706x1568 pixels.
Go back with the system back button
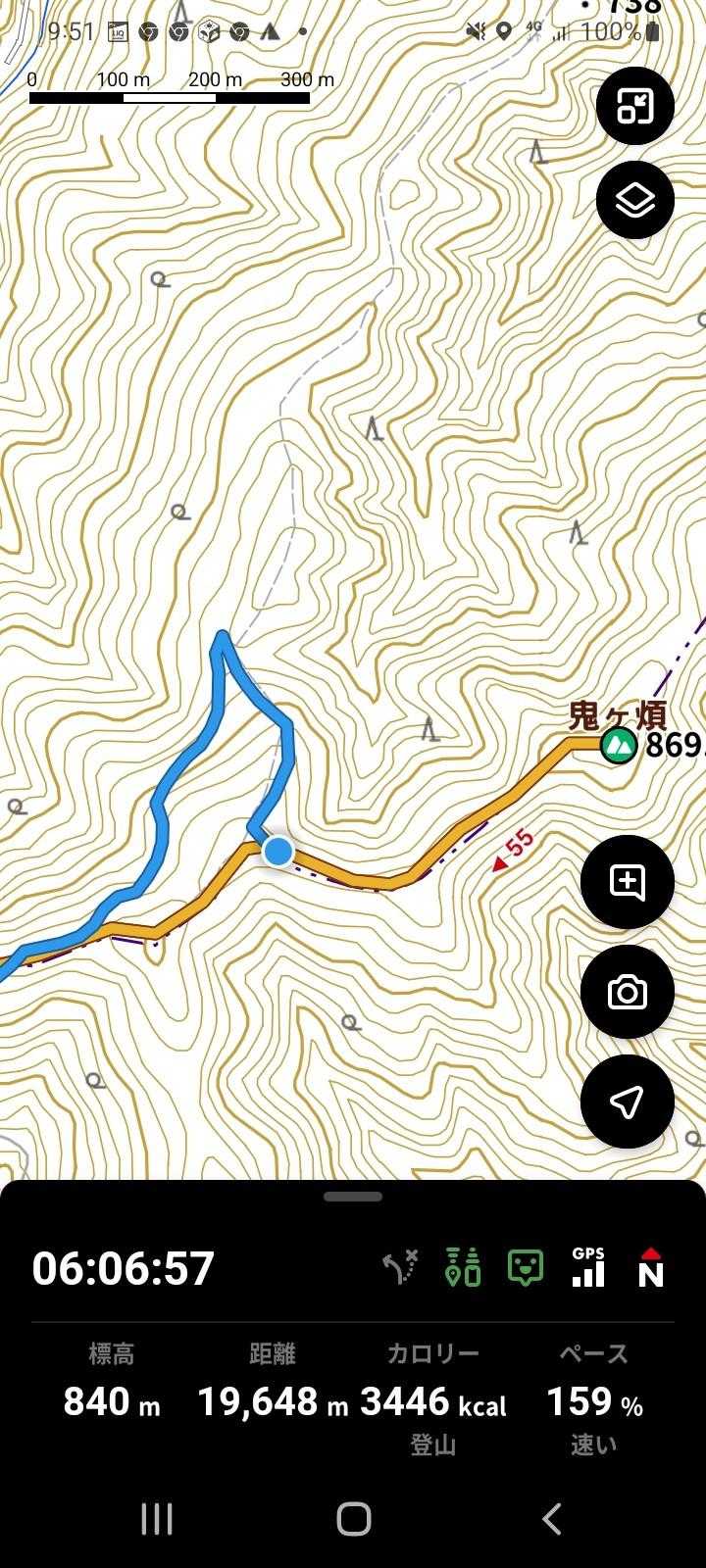point(551,1519)
